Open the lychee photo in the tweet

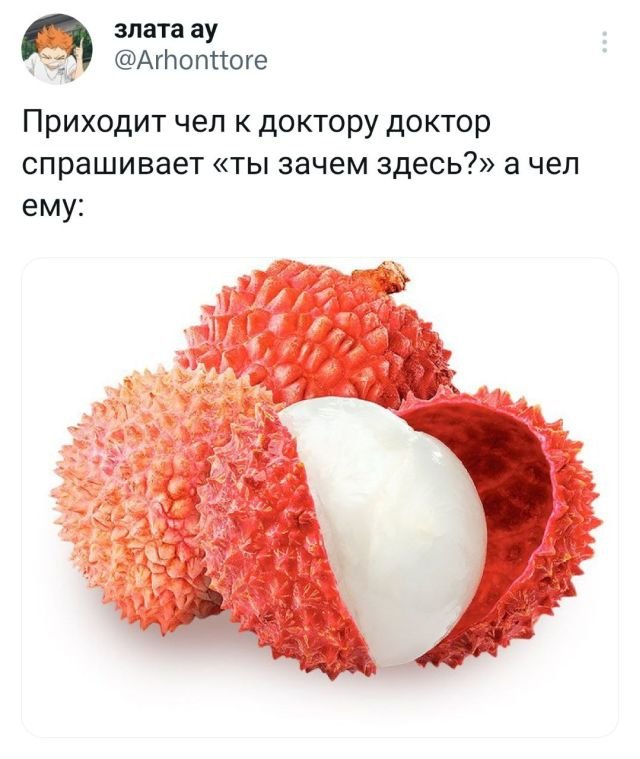pyautogui.click(x=320, y=497)
